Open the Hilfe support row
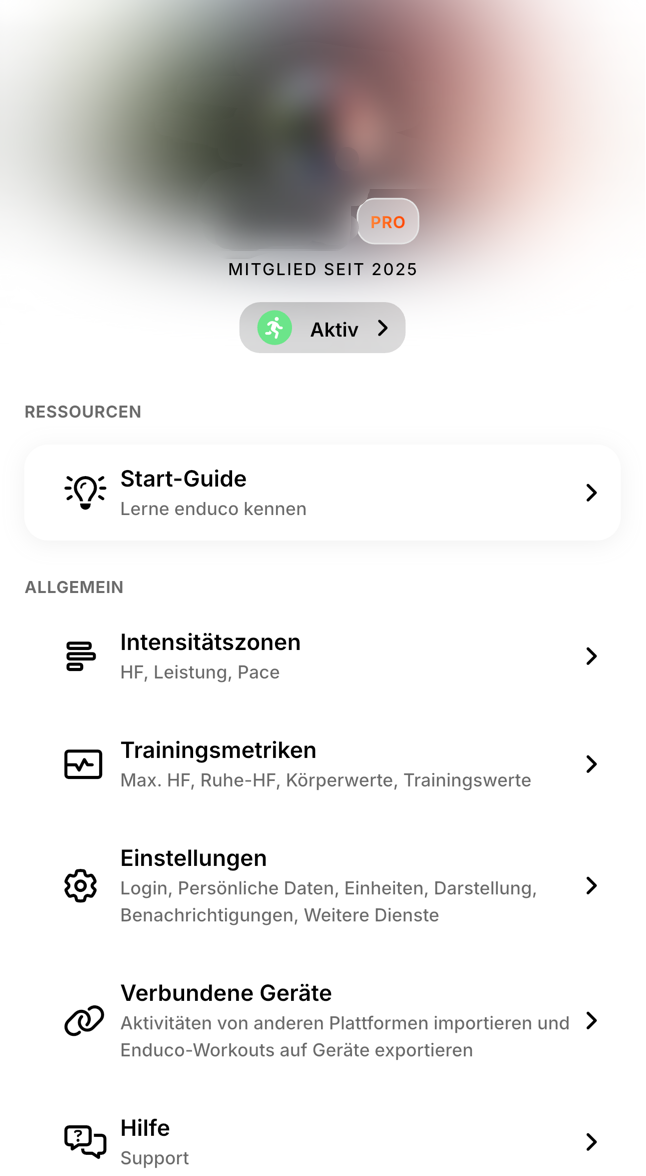This screenshot has height=1176, width=646. point(322,1141)
